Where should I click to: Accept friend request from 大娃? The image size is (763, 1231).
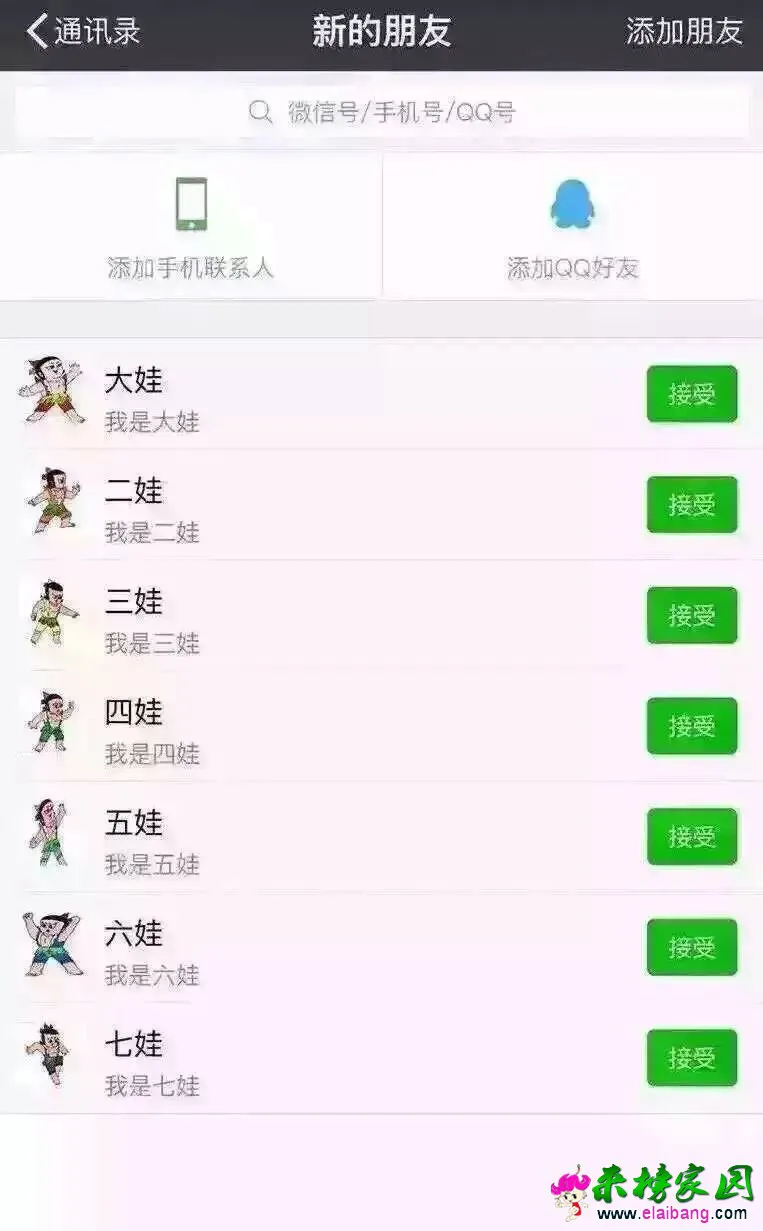tap(691, 394)
